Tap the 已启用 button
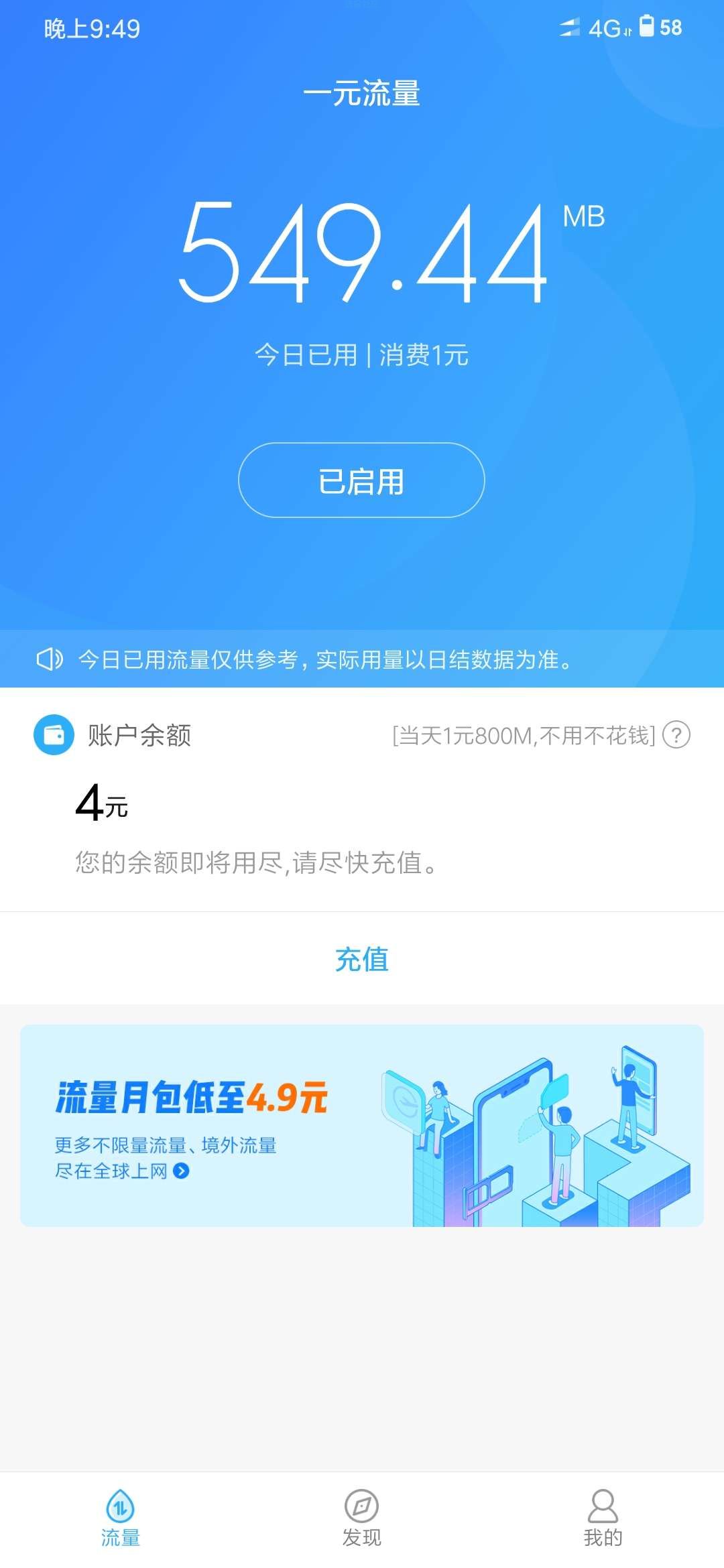724x1568 pixels. 361,480
